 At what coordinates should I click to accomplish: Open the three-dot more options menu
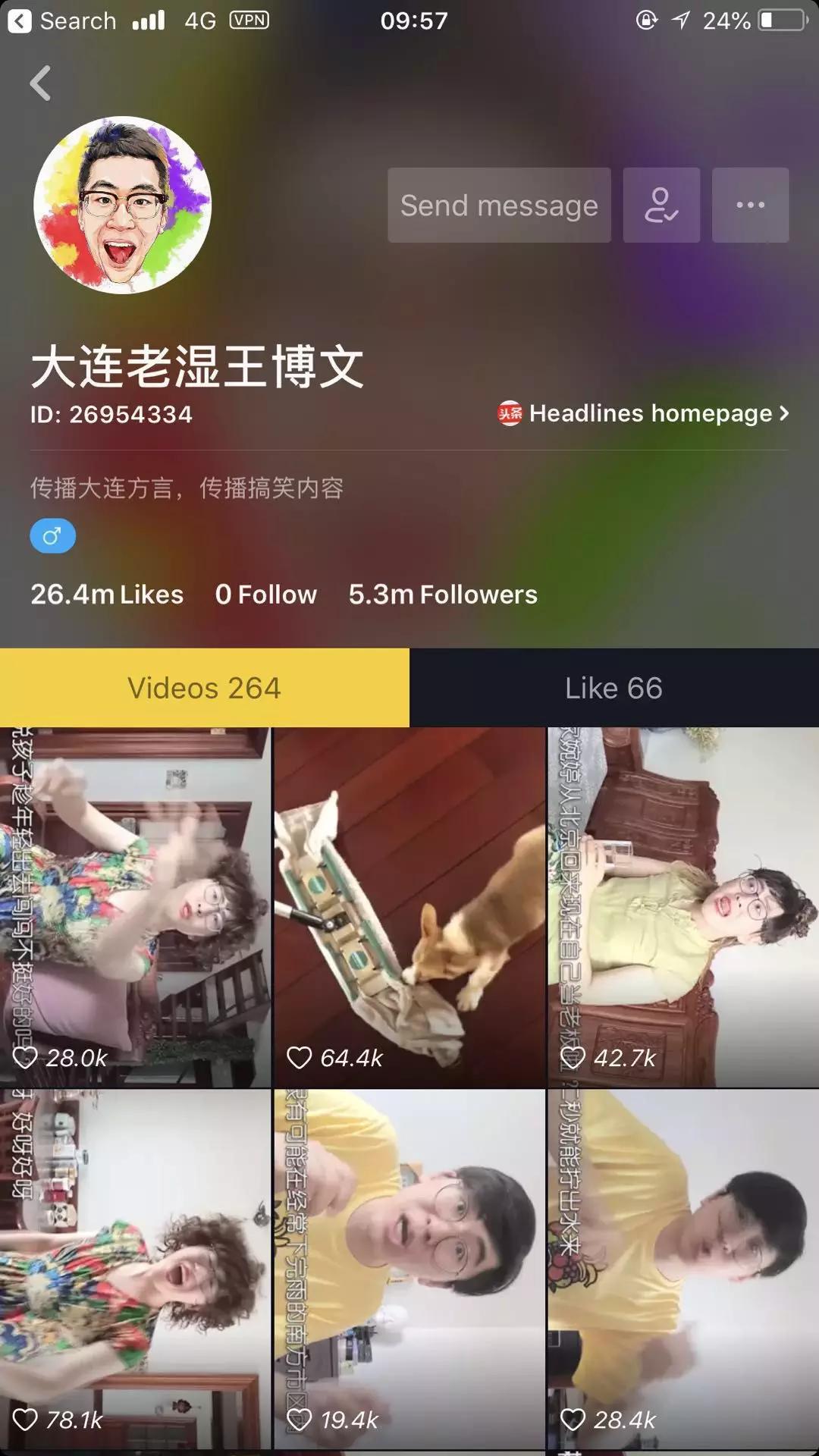click(x=750, y=205)
